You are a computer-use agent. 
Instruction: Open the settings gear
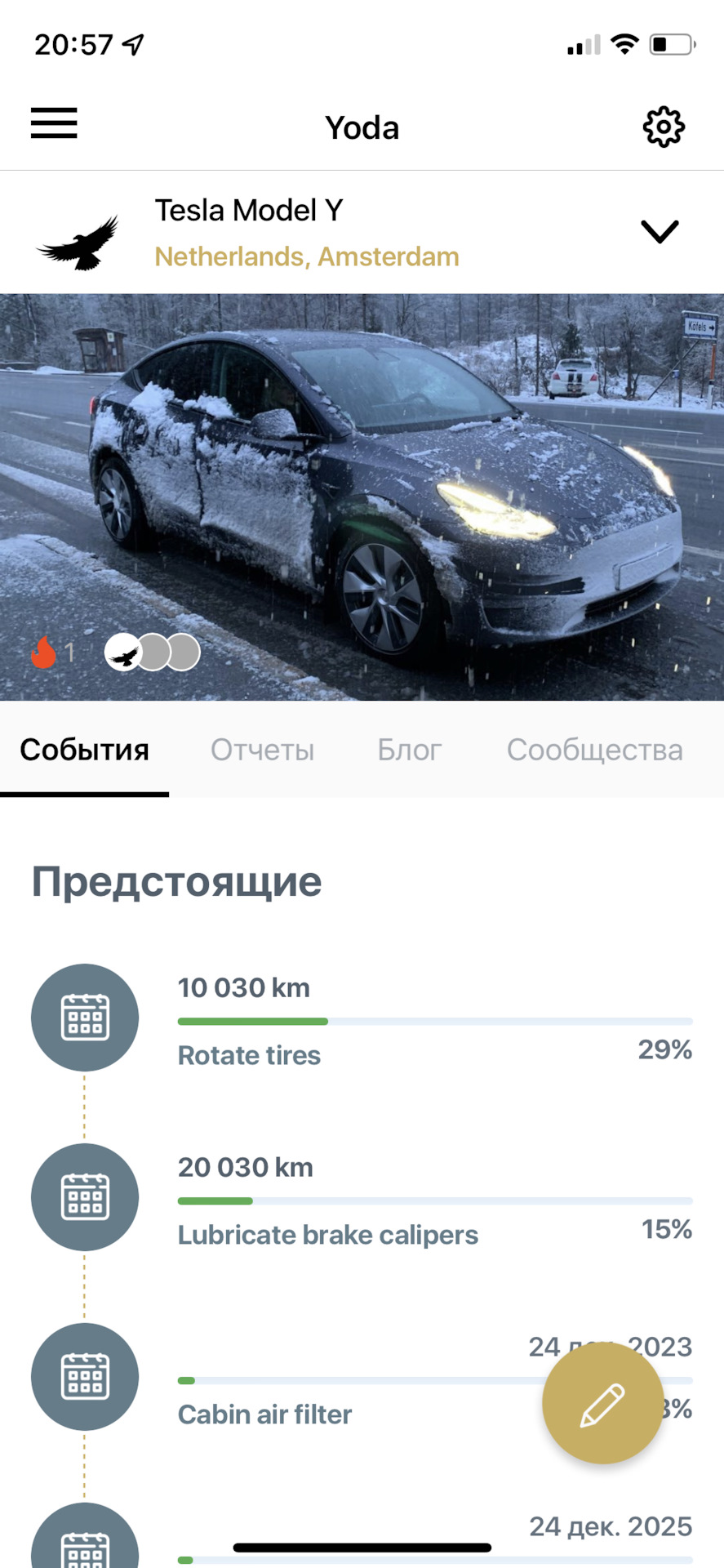pos(663,127)
